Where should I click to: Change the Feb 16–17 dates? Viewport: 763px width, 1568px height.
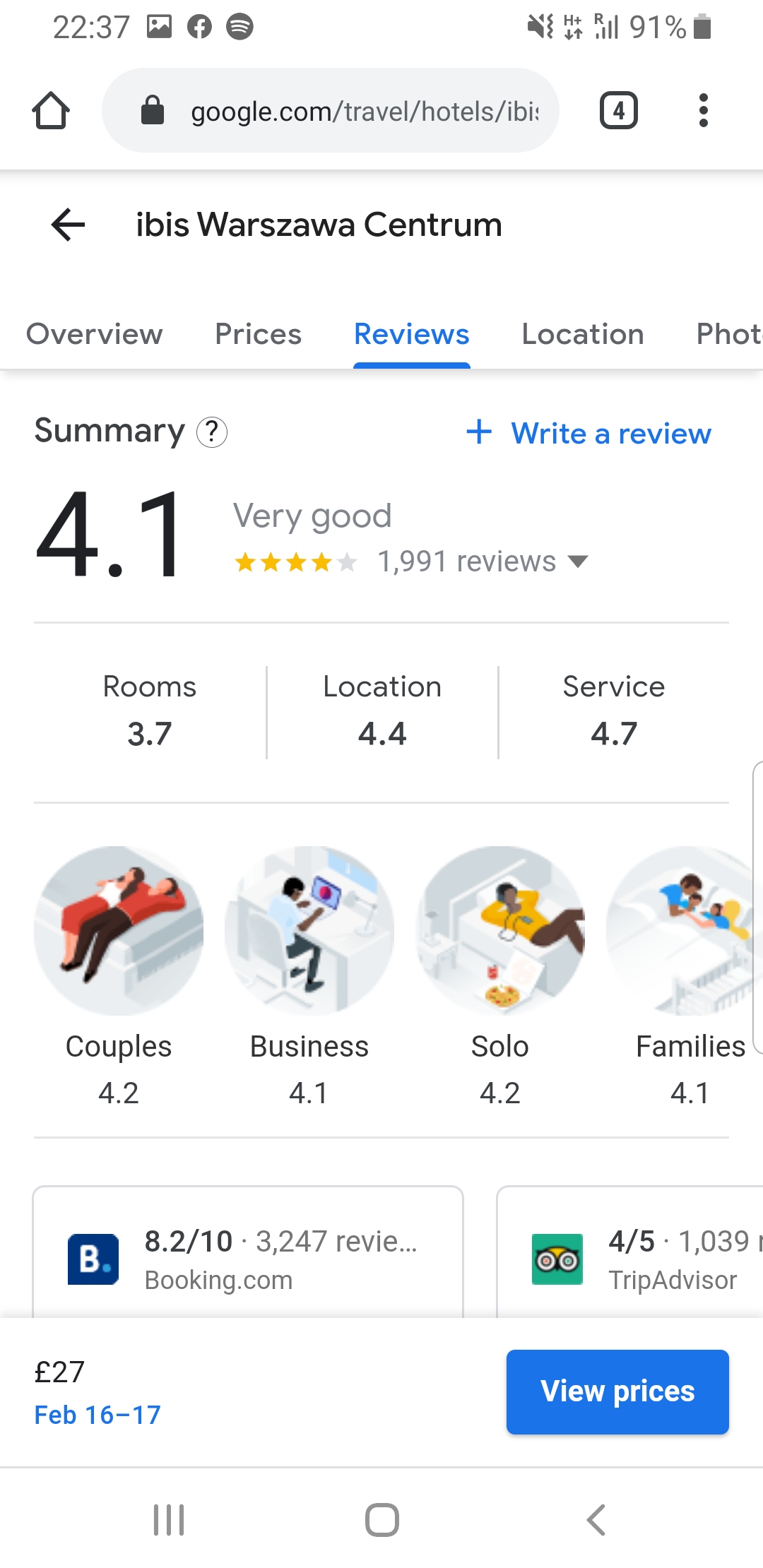(x=97, y=1415)
